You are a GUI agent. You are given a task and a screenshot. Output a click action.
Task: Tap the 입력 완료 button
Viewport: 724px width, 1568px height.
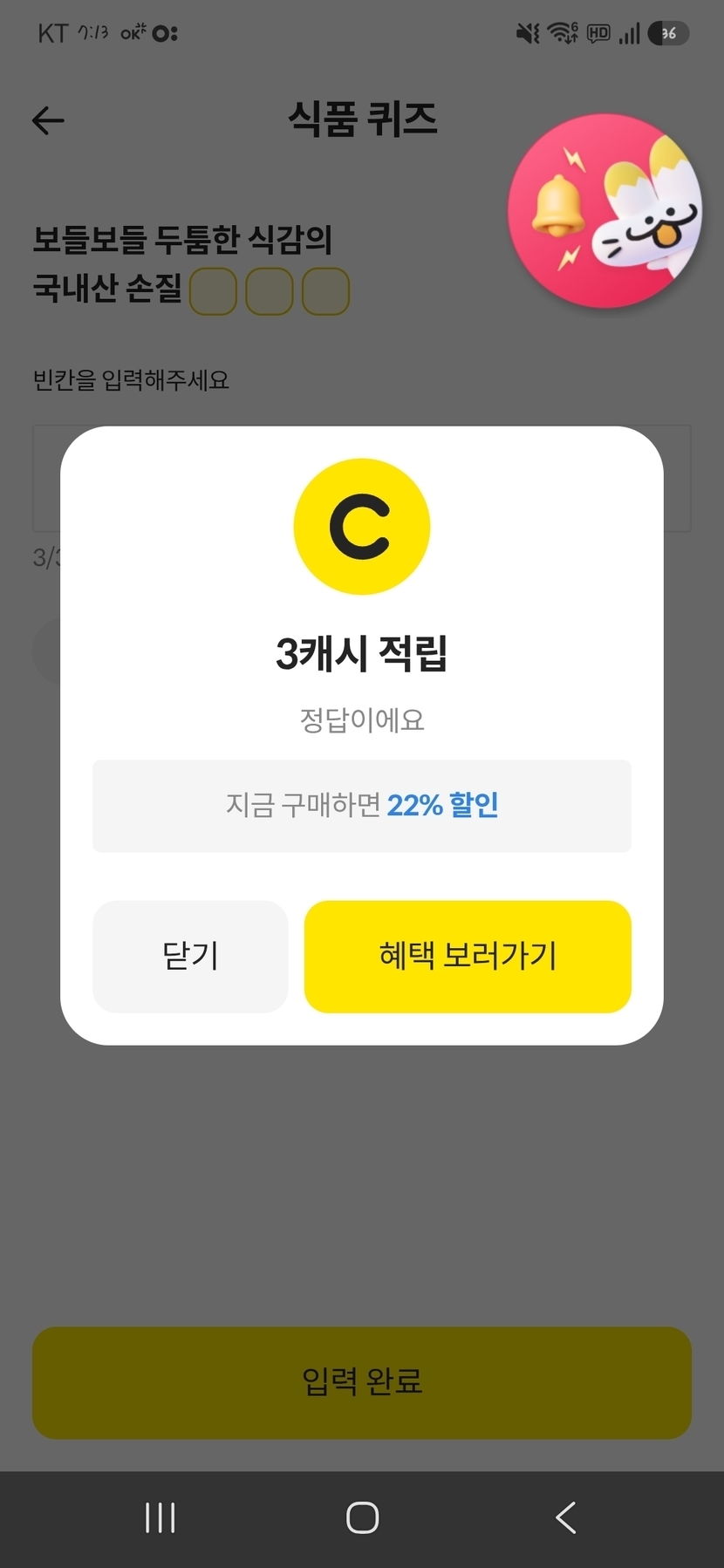pos(362,1382)
